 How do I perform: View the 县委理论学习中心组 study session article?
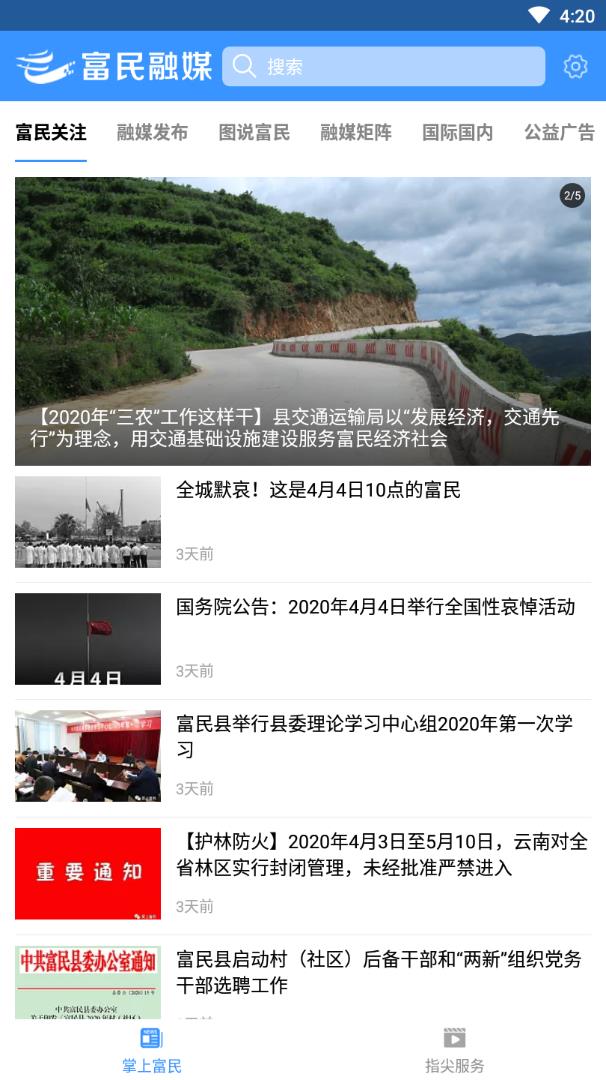tap(374, 737)
